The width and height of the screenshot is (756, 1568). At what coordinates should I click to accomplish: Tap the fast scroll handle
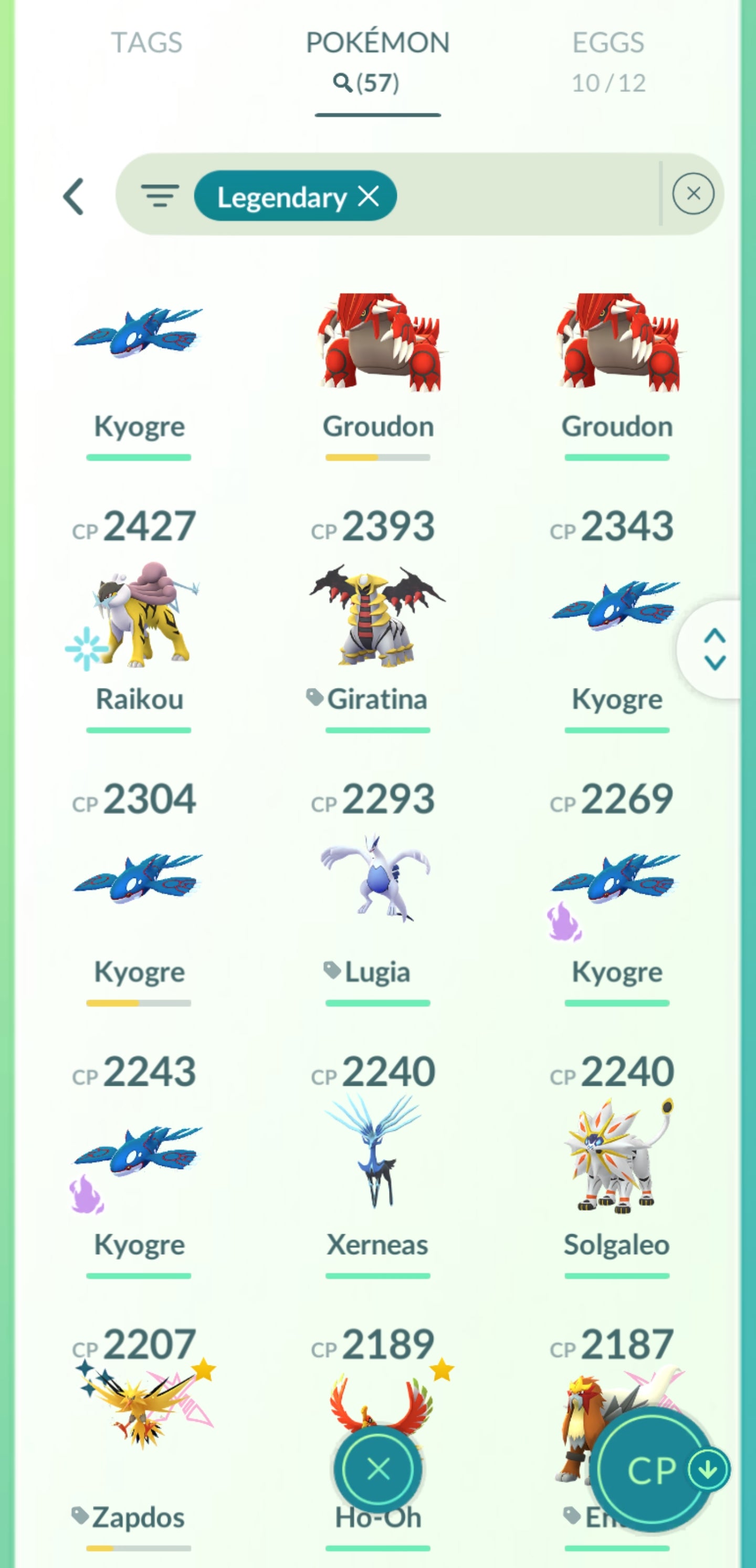pos(714,650)
